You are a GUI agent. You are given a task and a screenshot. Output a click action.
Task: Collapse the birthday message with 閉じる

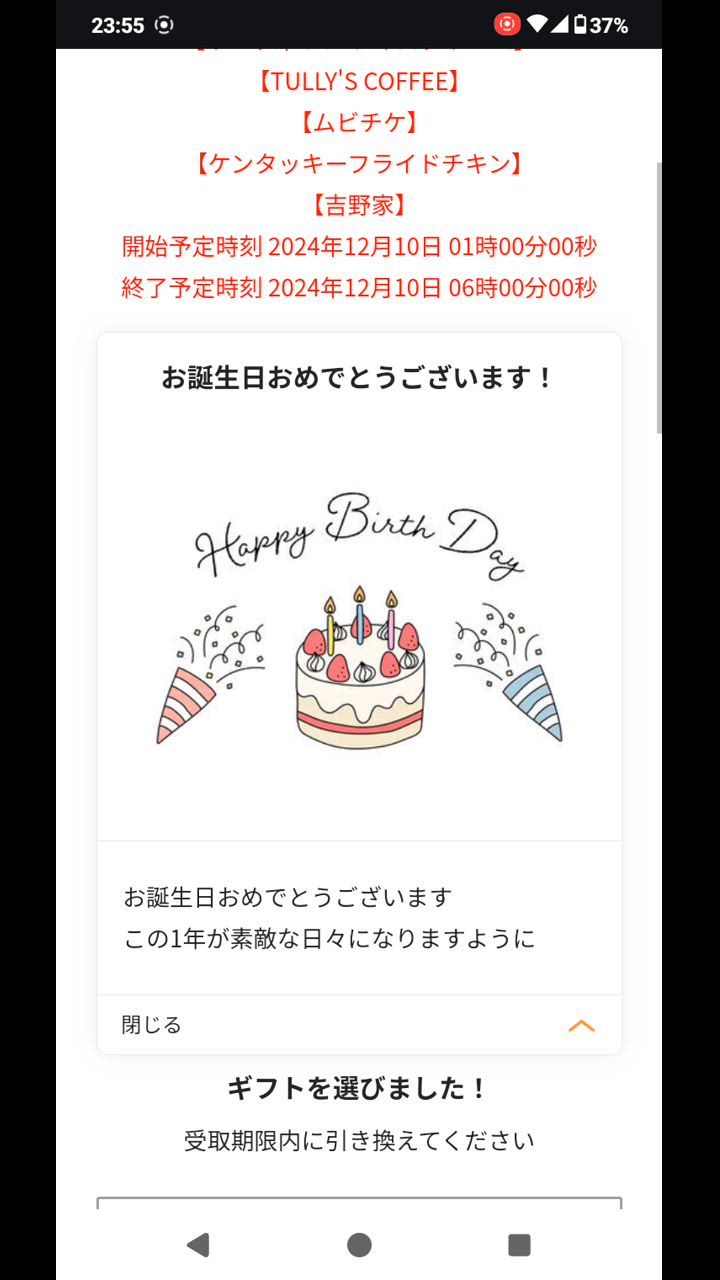(x=359, y=1024)
